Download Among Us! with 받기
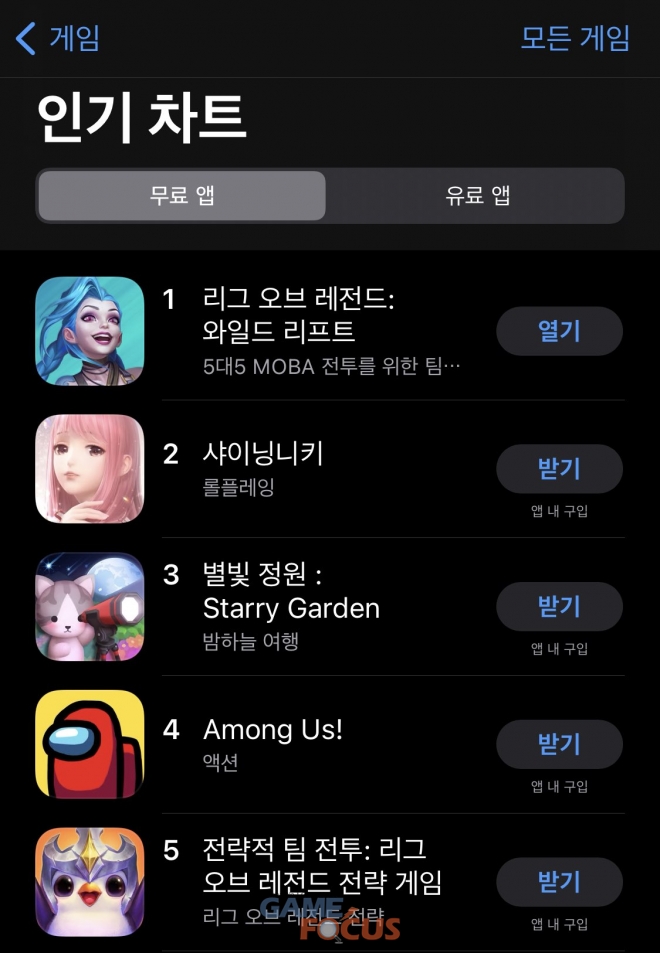The width and height of the screenshot is (660, 953). tap(559, 744)
